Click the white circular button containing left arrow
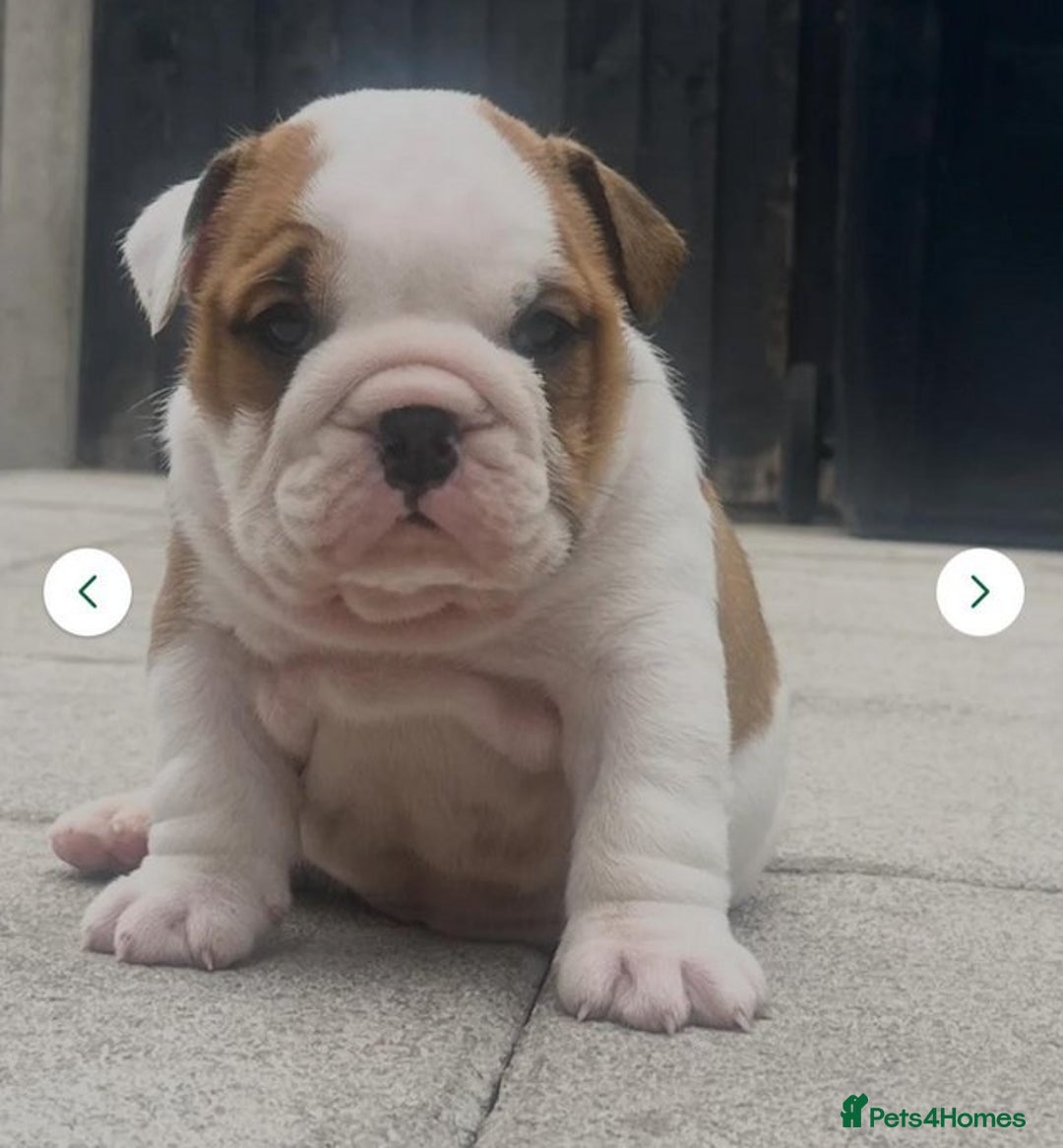The width and height of the screenshot is (1063, 1148). [88, 592]
